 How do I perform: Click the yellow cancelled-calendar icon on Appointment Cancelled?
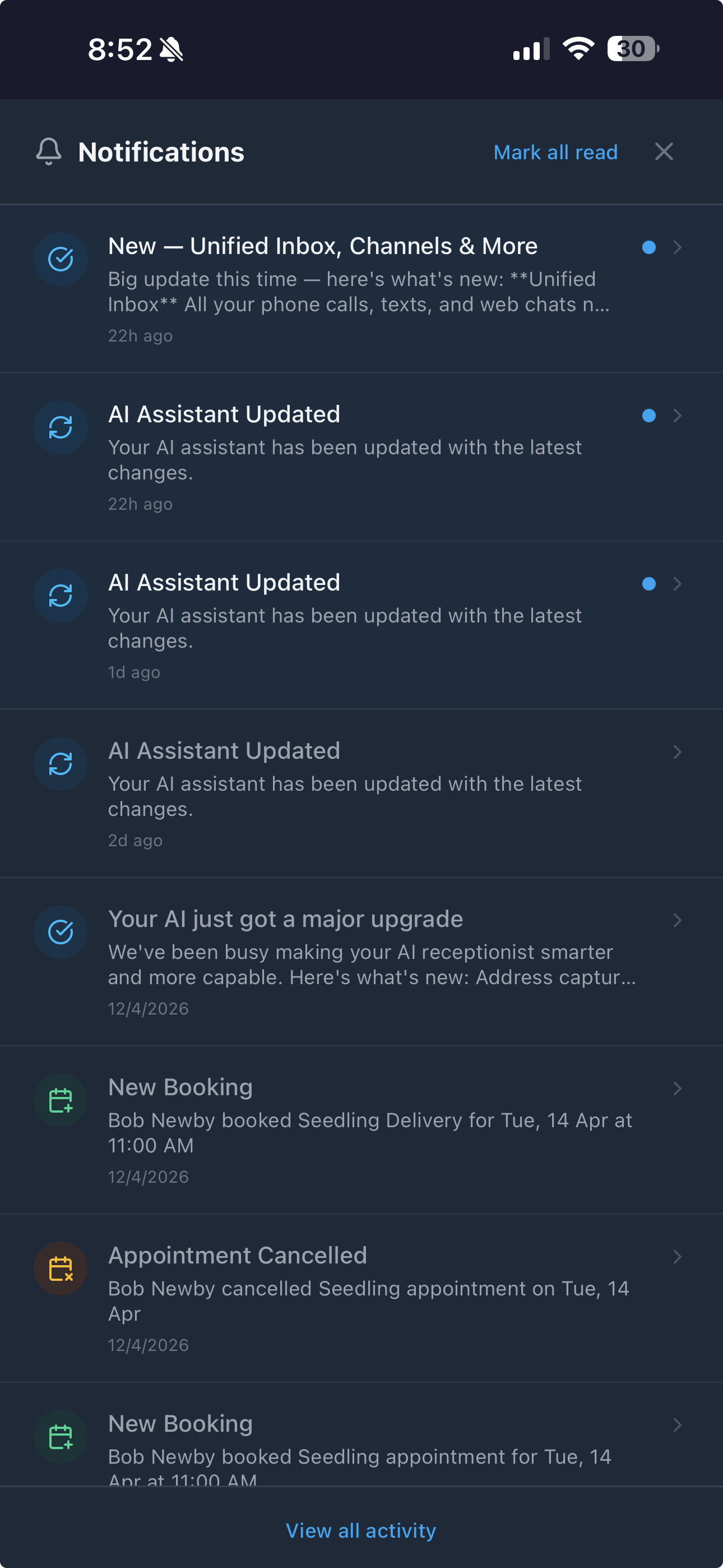tap(61, 1269)
